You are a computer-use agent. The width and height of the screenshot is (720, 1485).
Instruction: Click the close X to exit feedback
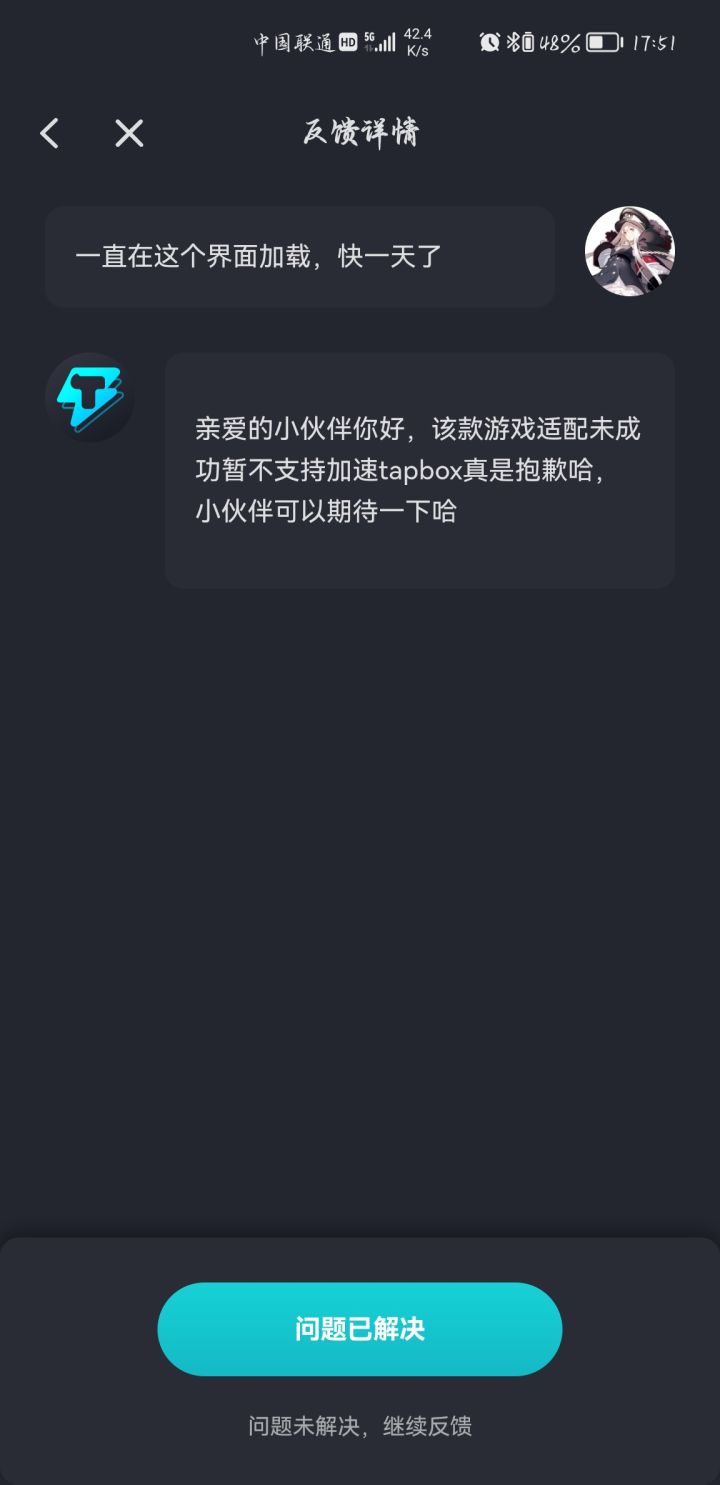[x=128, y=133]
